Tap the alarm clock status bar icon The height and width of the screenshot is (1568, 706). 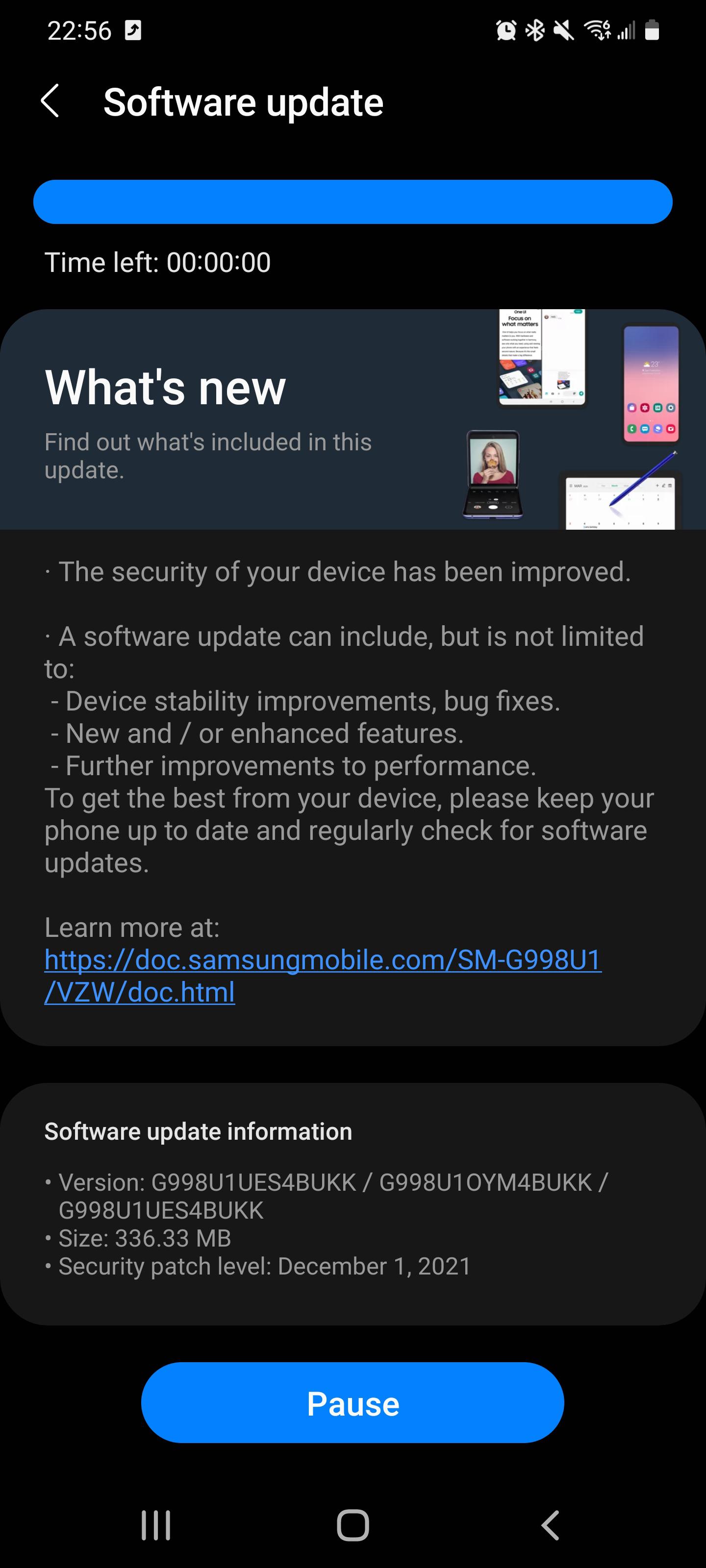(x=507, y=30)
